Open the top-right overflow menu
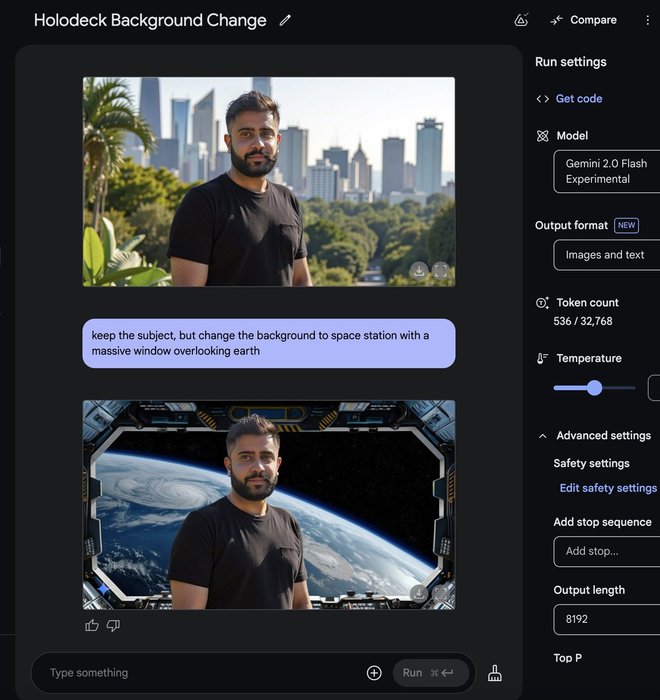 [647, 20]
